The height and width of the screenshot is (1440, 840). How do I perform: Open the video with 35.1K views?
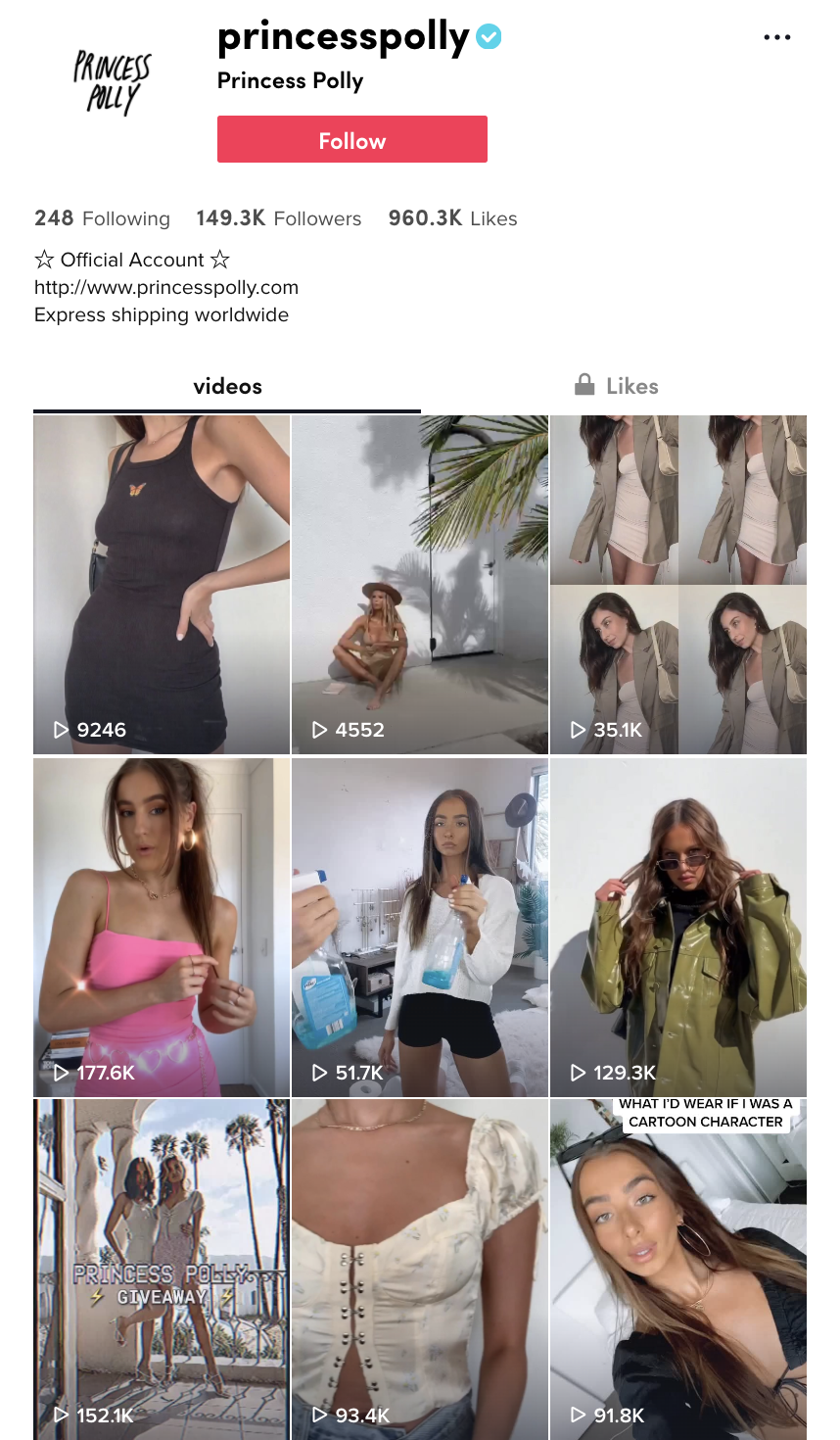(678, 585)
